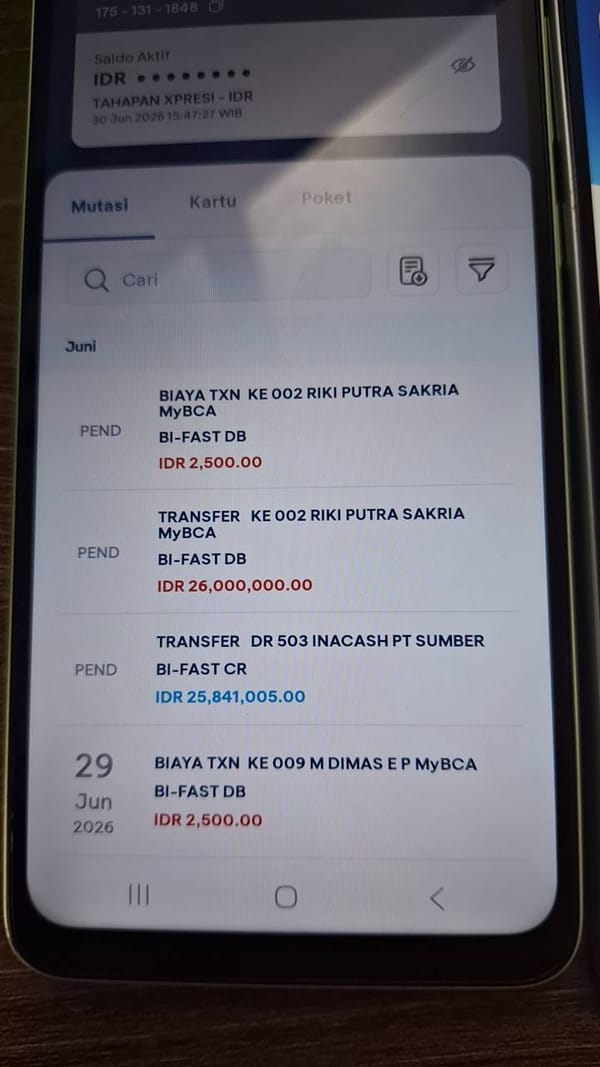
Task: Tap the system back button
Action: coord(437,898)
